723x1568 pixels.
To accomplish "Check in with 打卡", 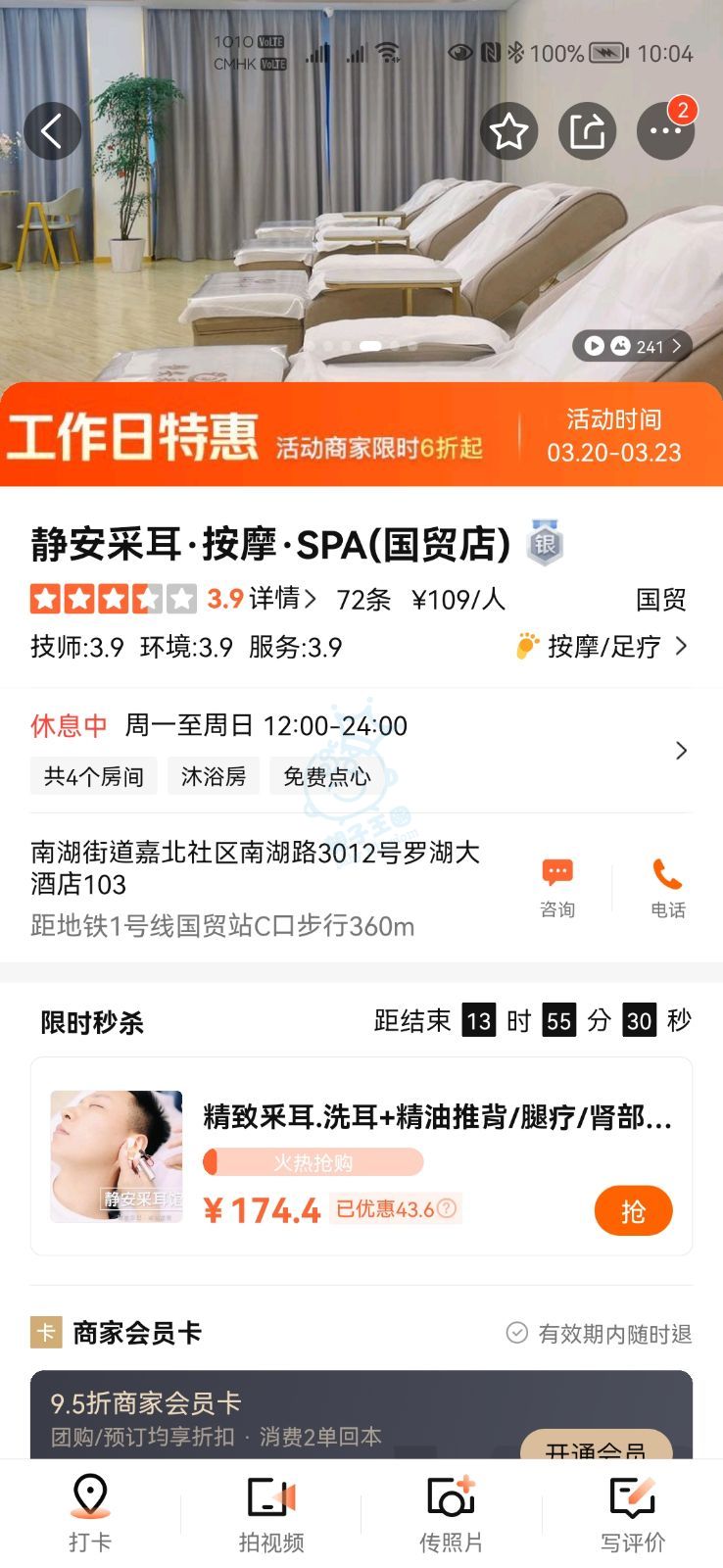I will coord(90,1513).
